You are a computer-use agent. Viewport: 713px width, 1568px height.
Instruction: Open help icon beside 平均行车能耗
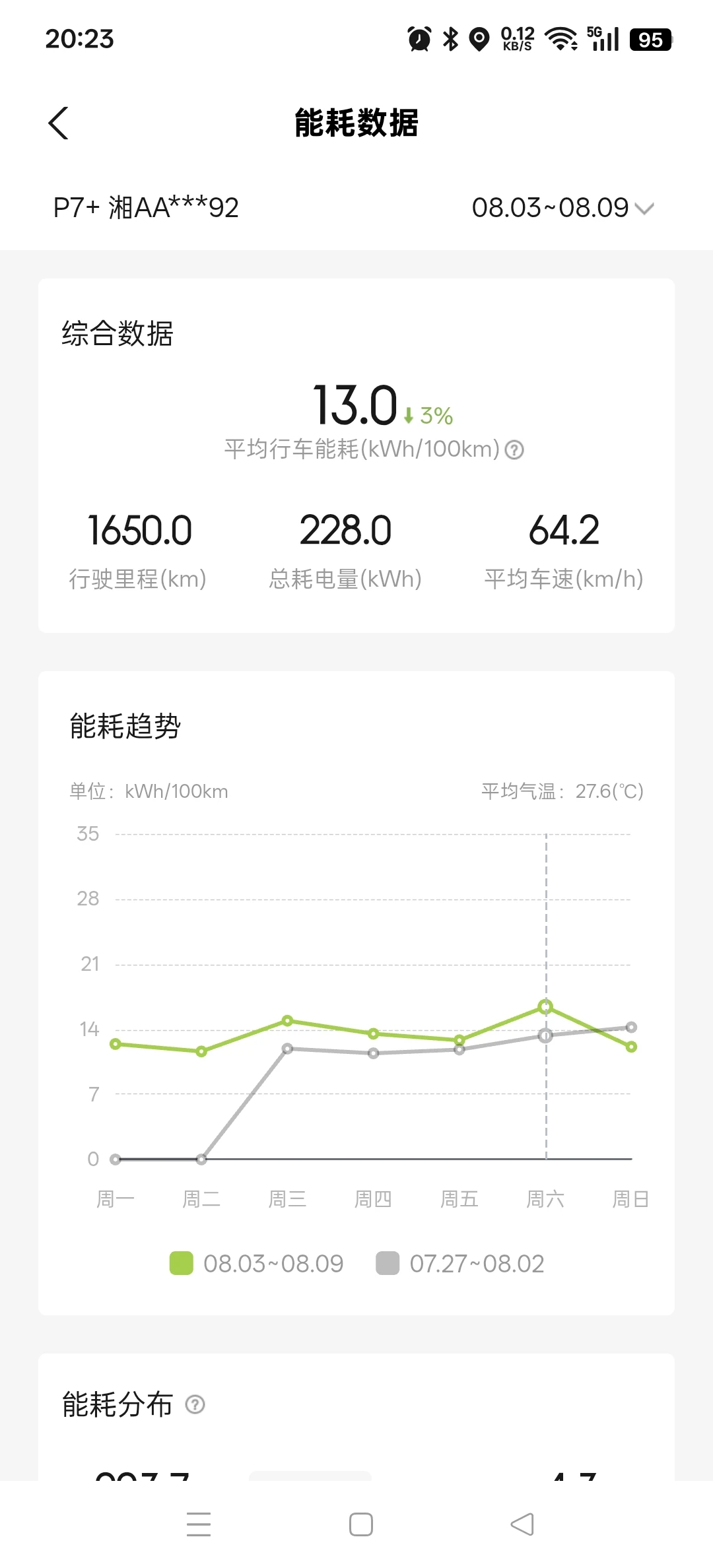(514, 450)
